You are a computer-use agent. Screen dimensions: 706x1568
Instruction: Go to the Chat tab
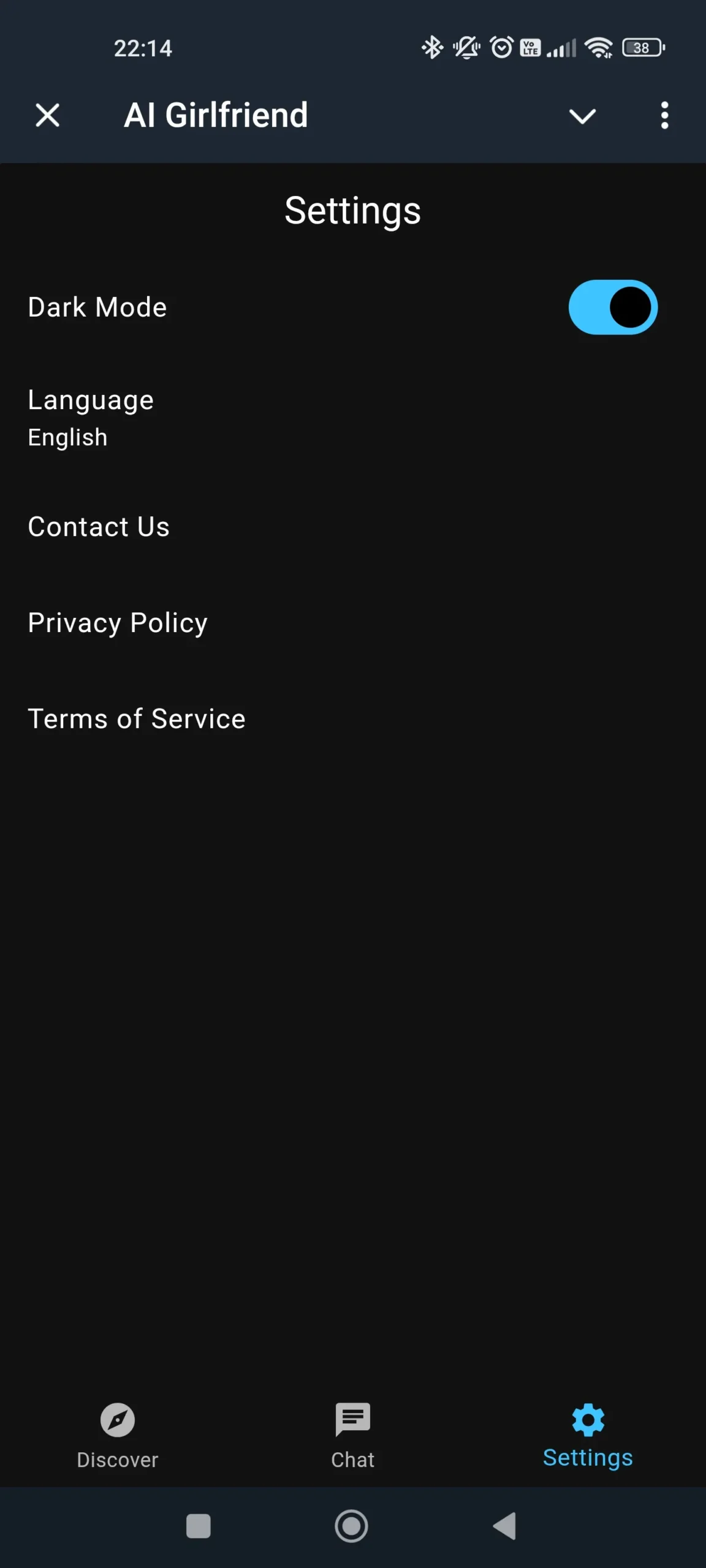click(353, 1436)
